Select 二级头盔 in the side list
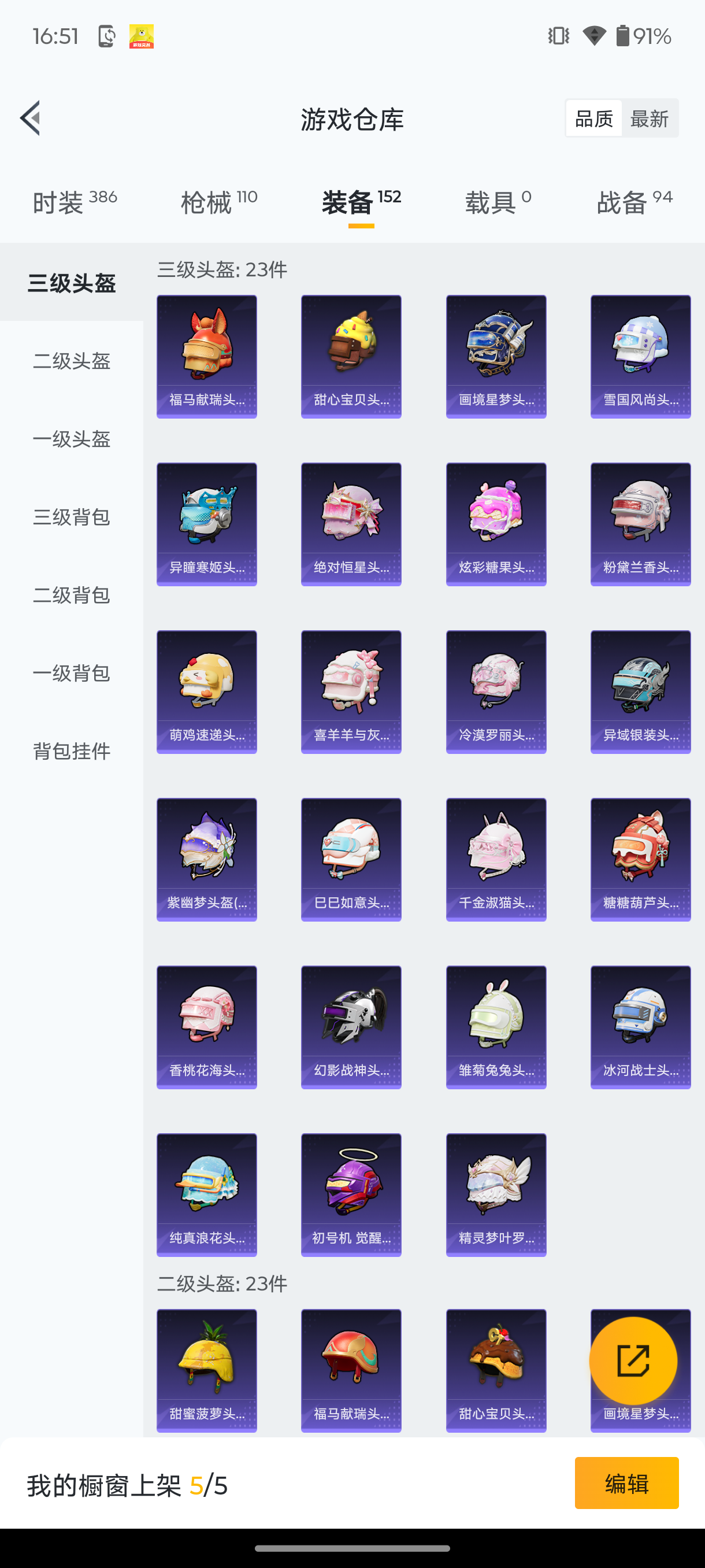This screenshot has height=1568, width=705. 72,361
